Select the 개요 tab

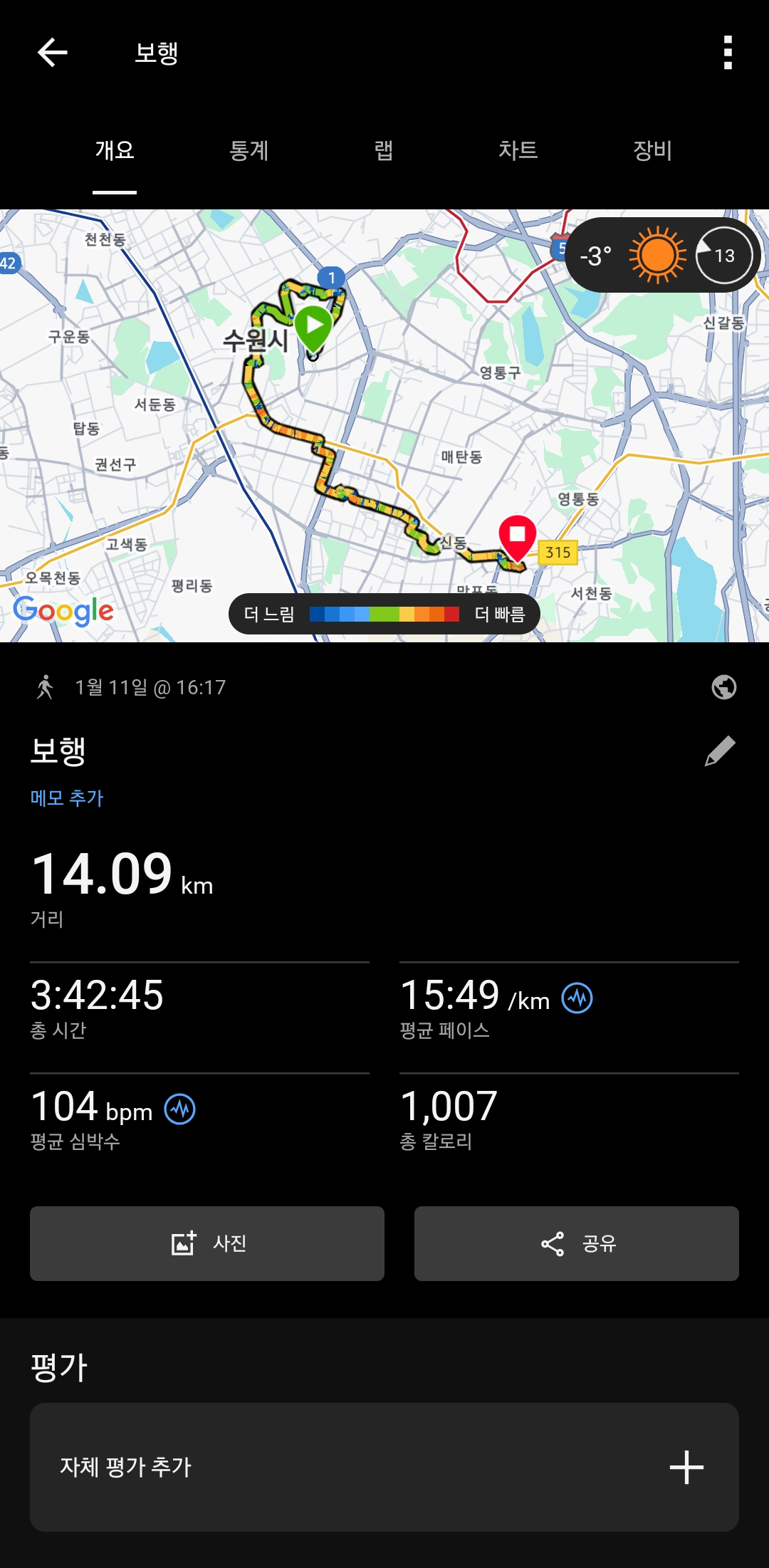115,150
